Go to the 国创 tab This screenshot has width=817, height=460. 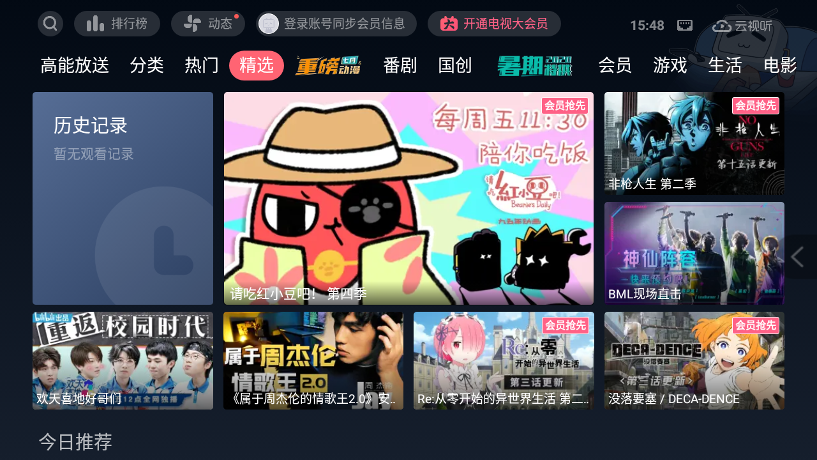[455, 66]
